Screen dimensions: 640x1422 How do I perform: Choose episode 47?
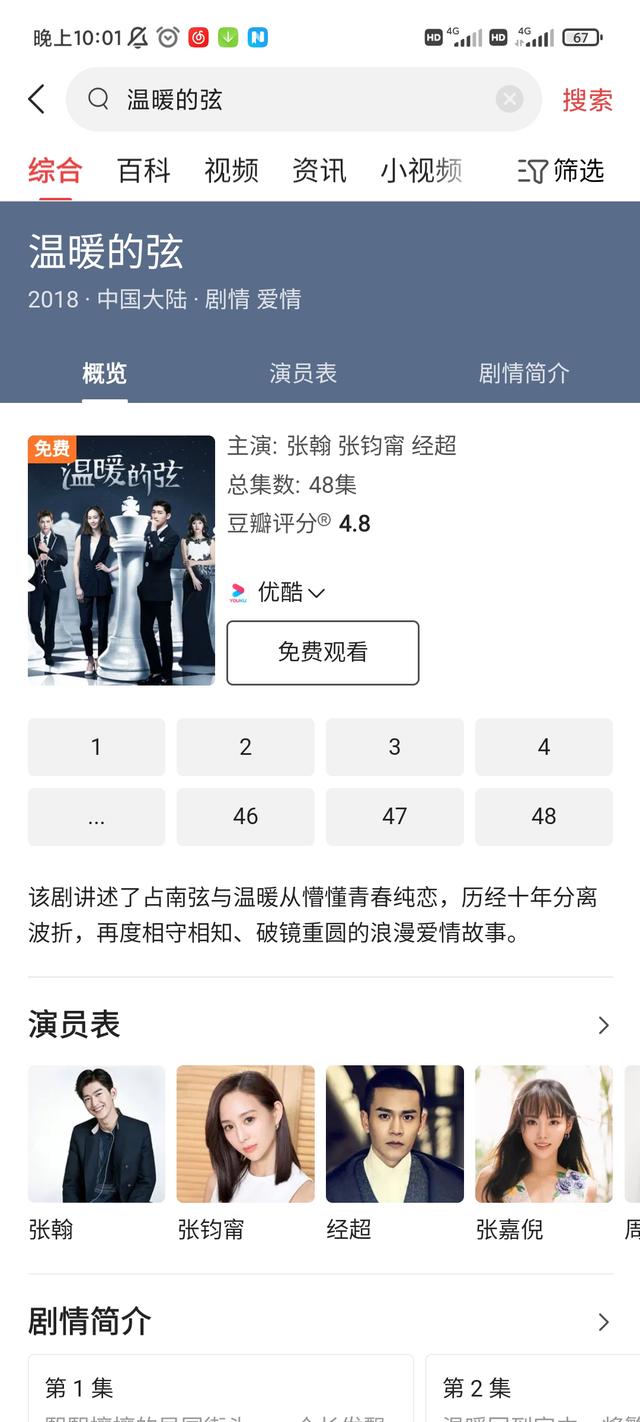click(394, 817)
